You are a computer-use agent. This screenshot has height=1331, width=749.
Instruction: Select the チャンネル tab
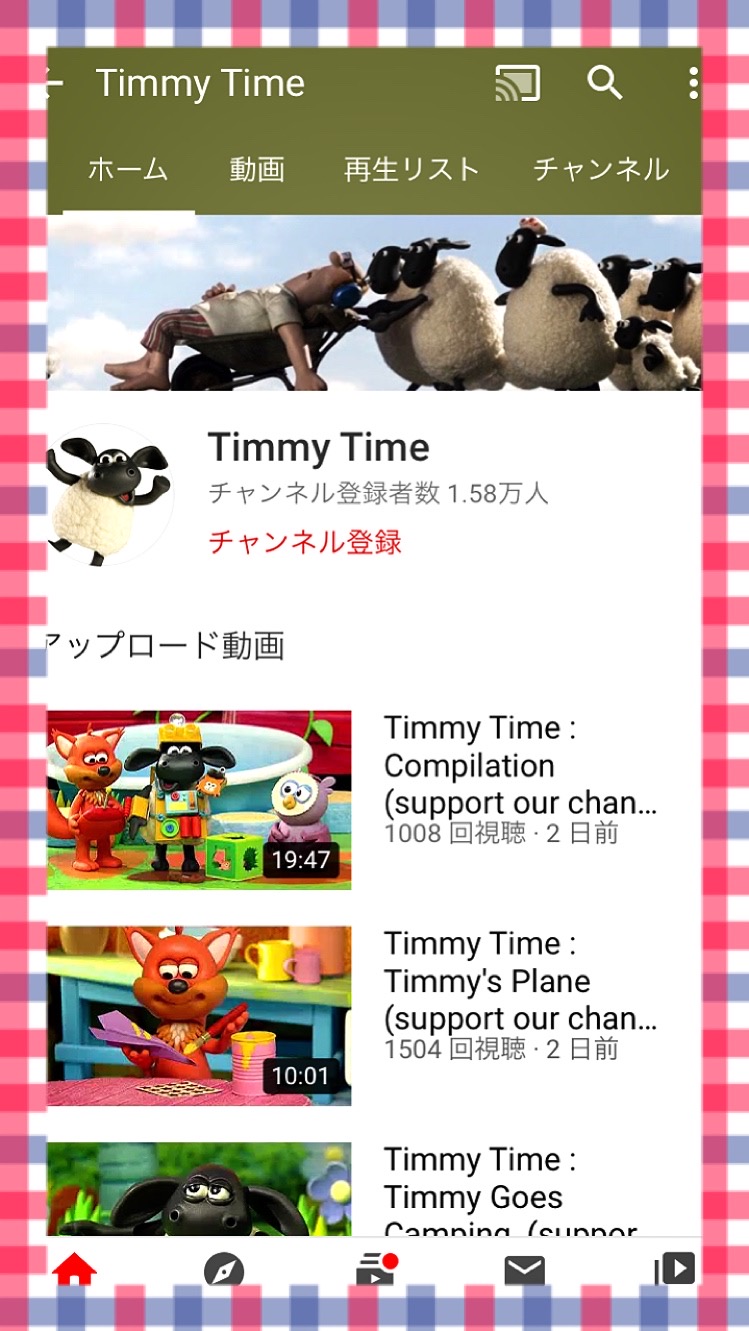[x=600, y=169]
